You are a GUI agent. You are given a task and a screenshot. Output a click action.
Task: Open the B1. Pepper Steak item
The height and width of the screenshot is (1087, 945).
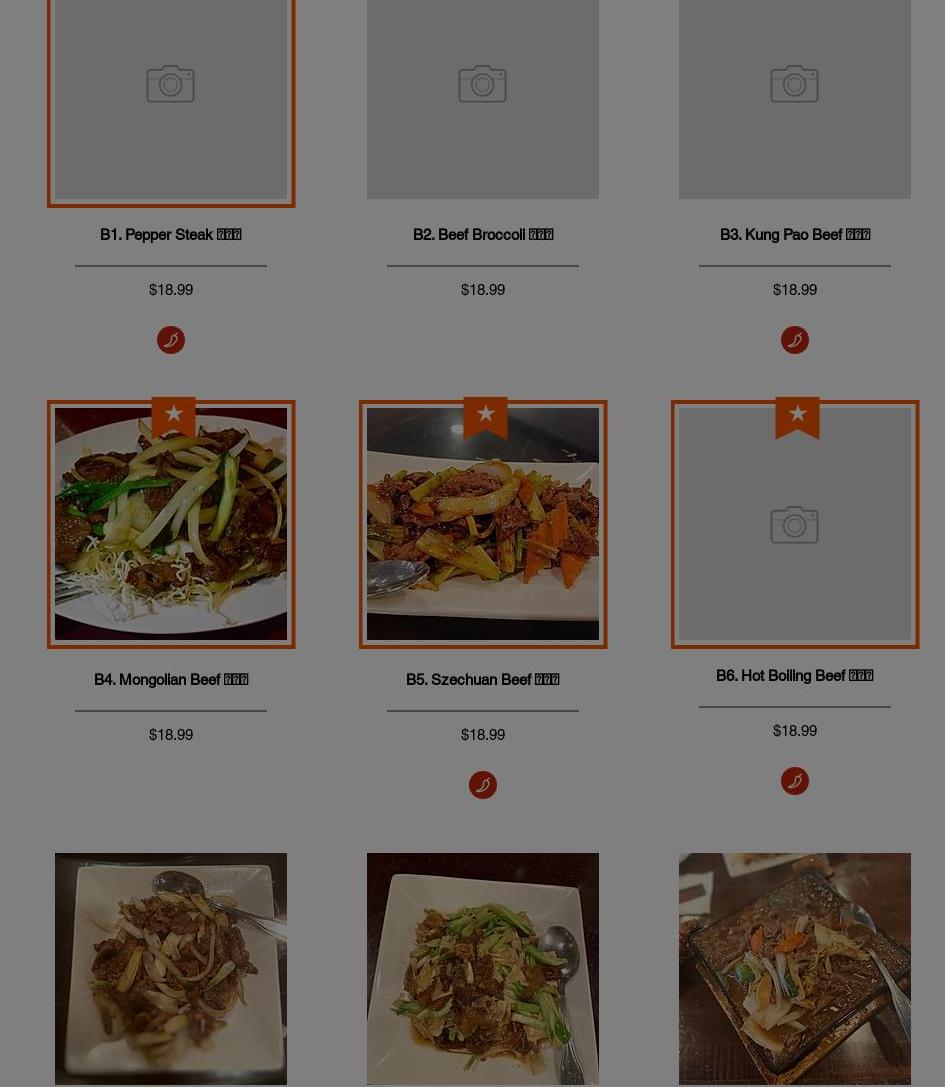pyautogui.click(x=170, y=234)
